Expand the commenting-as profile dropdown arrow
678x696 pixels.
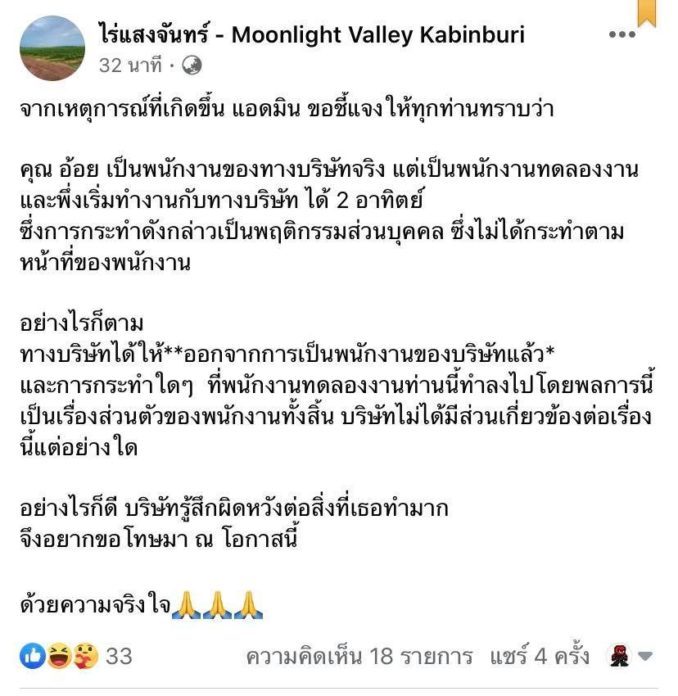tap(645, 656)
